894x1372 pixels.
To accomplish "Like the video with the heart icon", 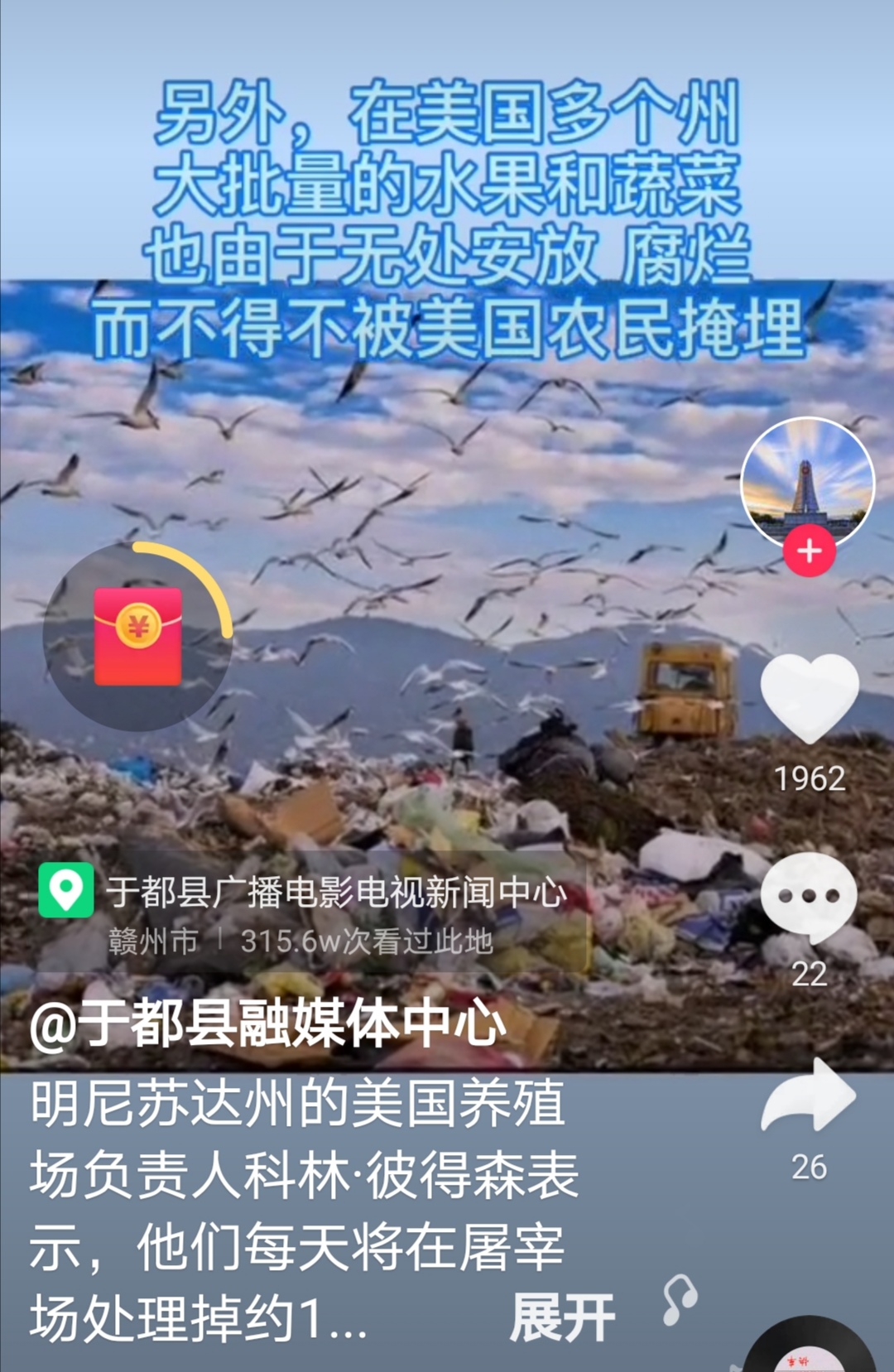I will (x=809, y=698).
